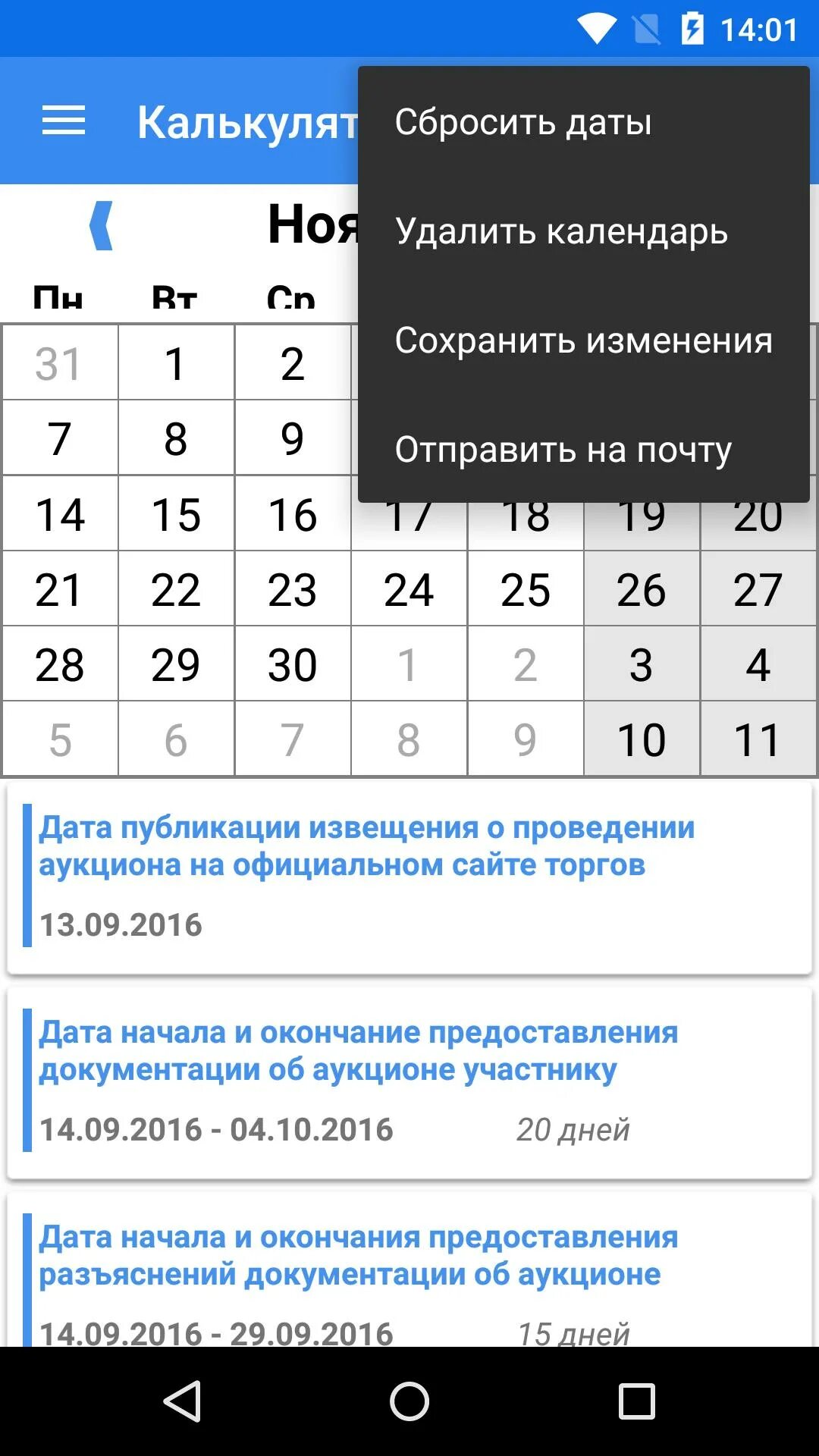
Task: Select day 22 in the calendar
Action: pyautogui.click(x=176, y=589)
